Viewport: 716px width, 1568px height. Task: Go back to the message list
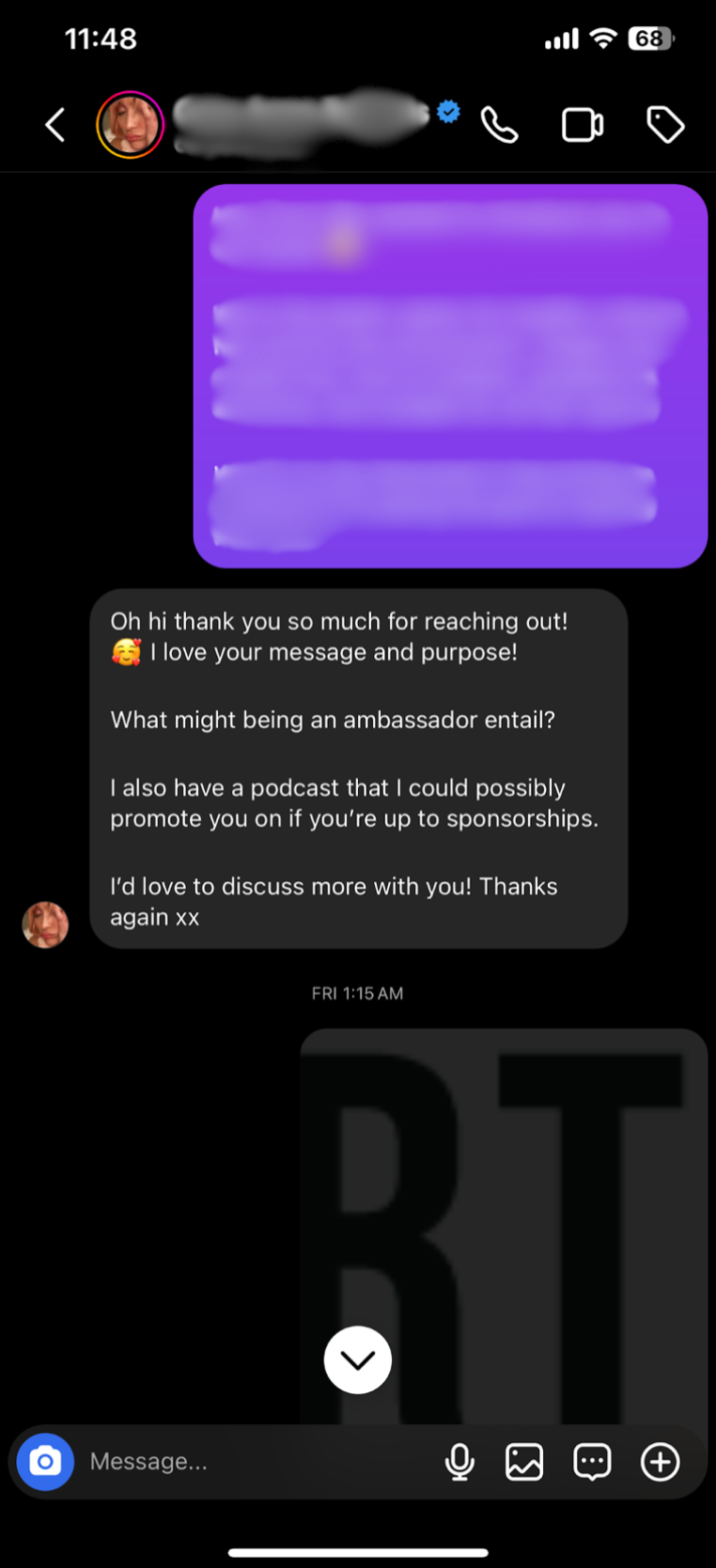(55, 125)
